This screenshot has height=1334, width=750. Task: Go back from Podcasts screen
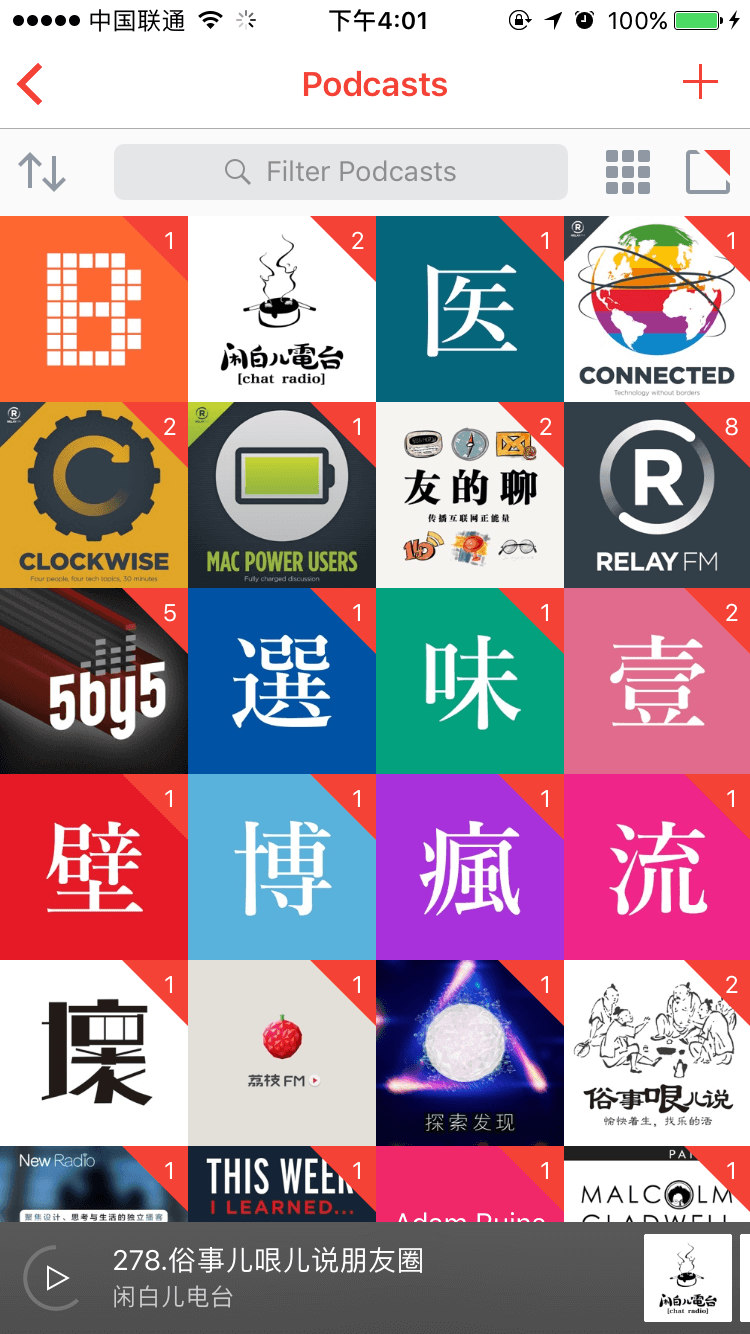[31, 84]
